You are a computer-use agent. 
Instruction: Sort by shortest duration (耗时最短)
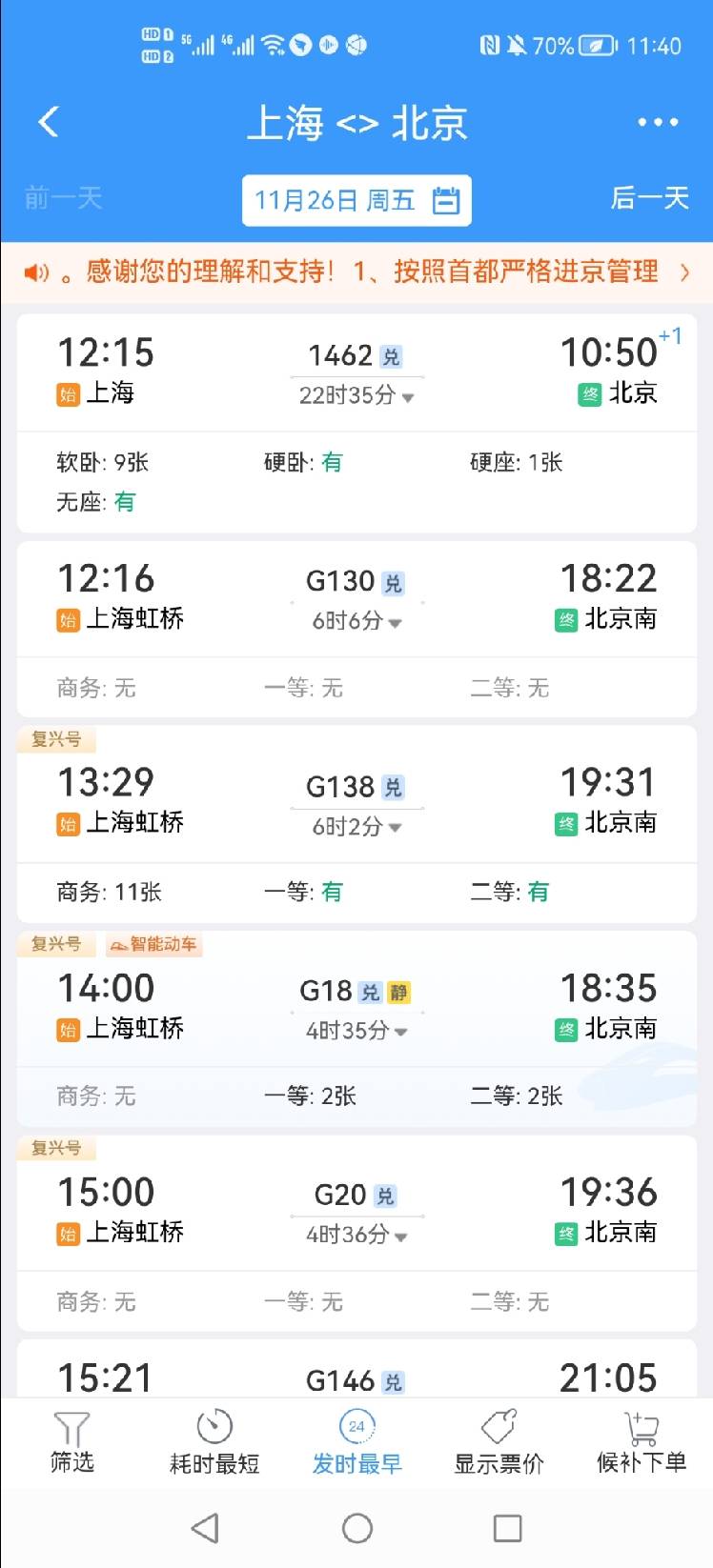(x=214, y=1443)
